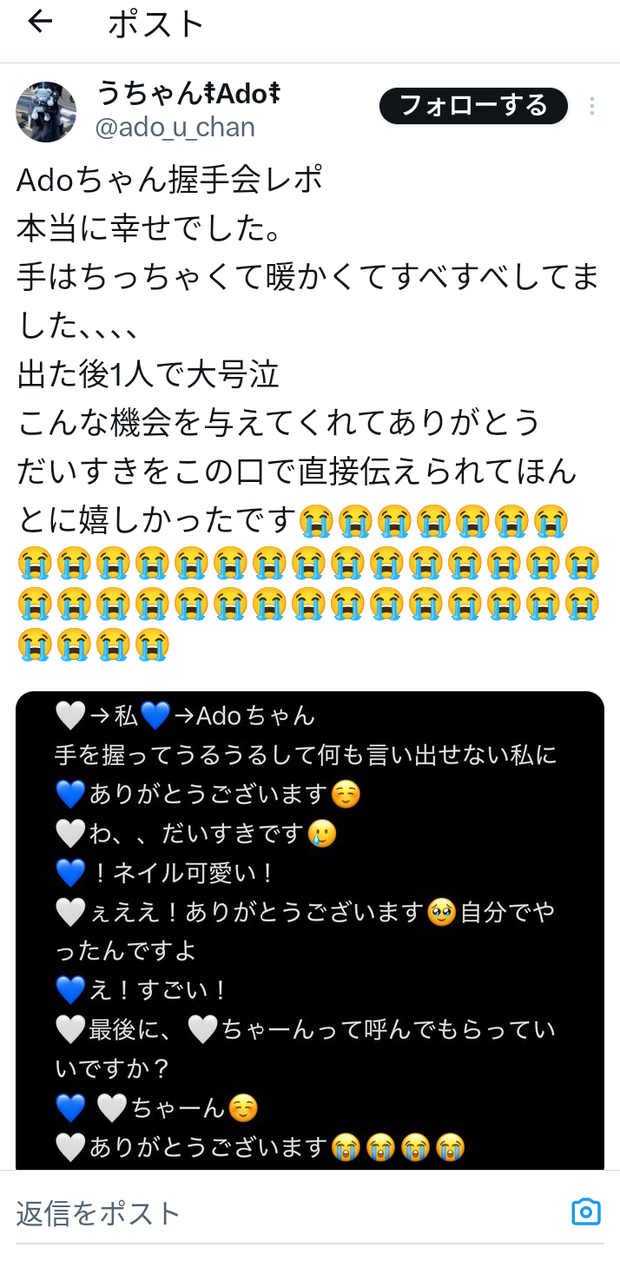Open the camera icon in reply bar
Image resolution: width=620 pixels, height=1261 pixels.
click(x=585, y=1212)
